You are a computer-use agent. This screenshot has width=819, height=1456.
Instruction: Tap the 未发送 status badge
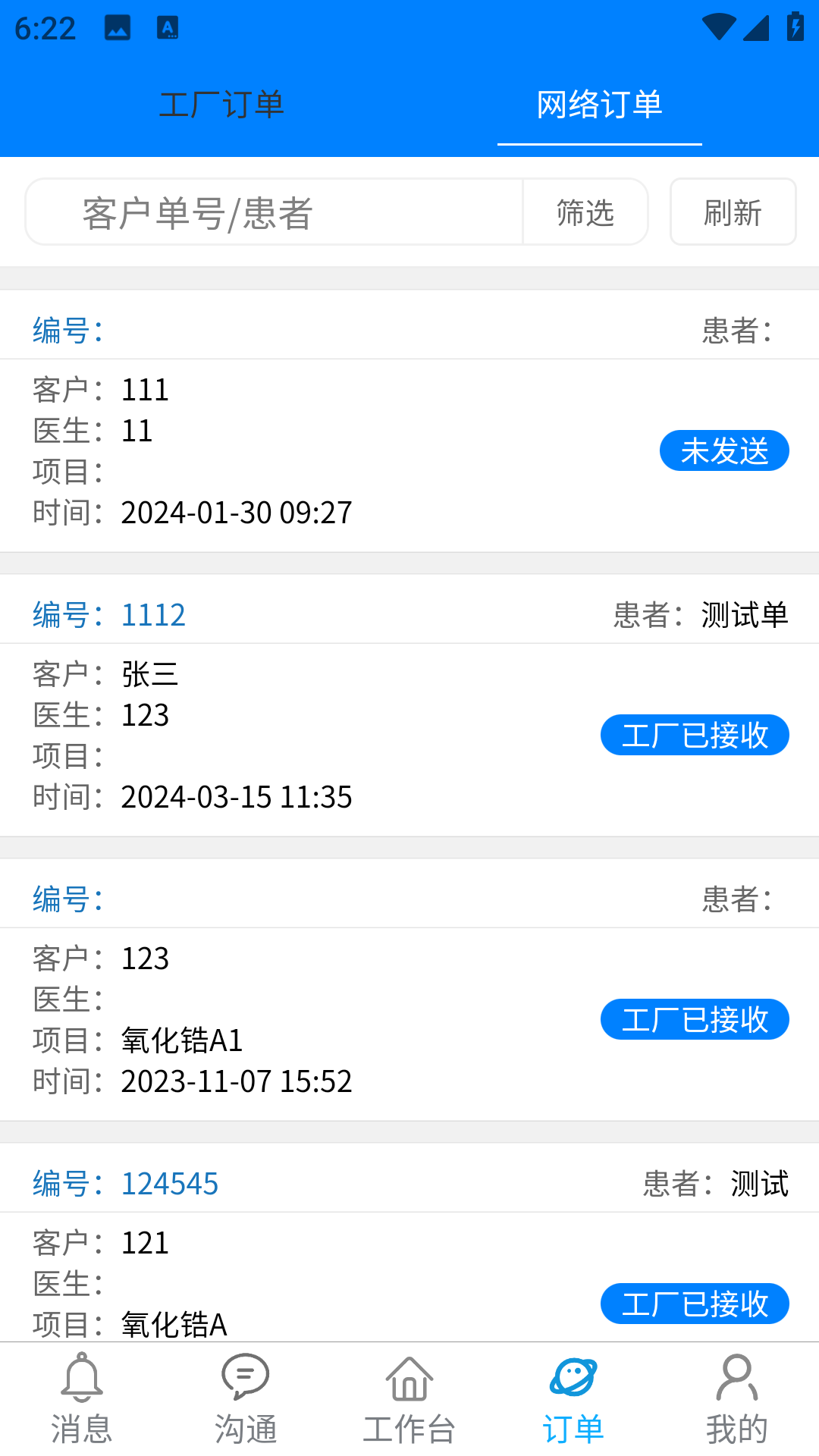click(x=723, y=450)
